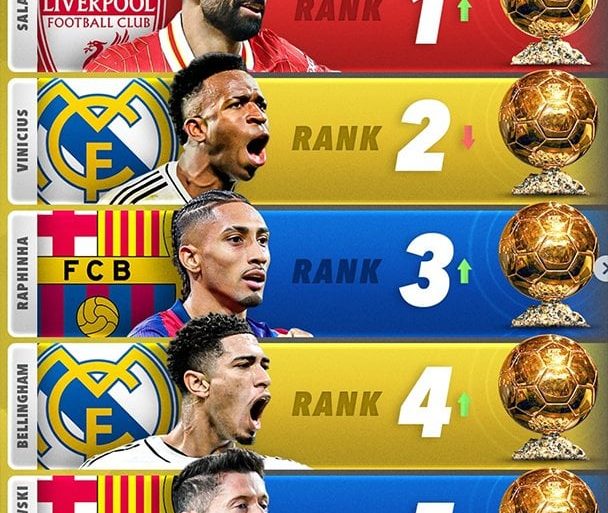Go to the next carousel image

point(601,268)
